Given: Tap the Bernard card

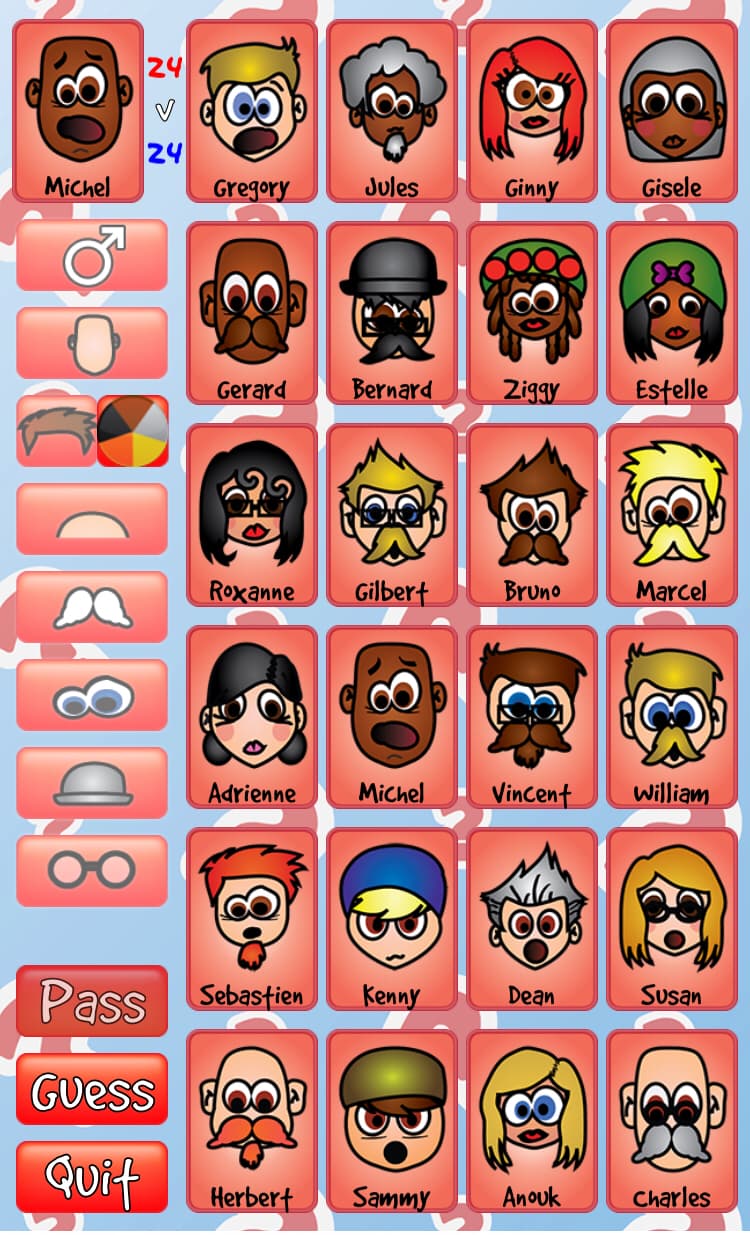Looking at the screenshot, I should click(x=392, y=313).
